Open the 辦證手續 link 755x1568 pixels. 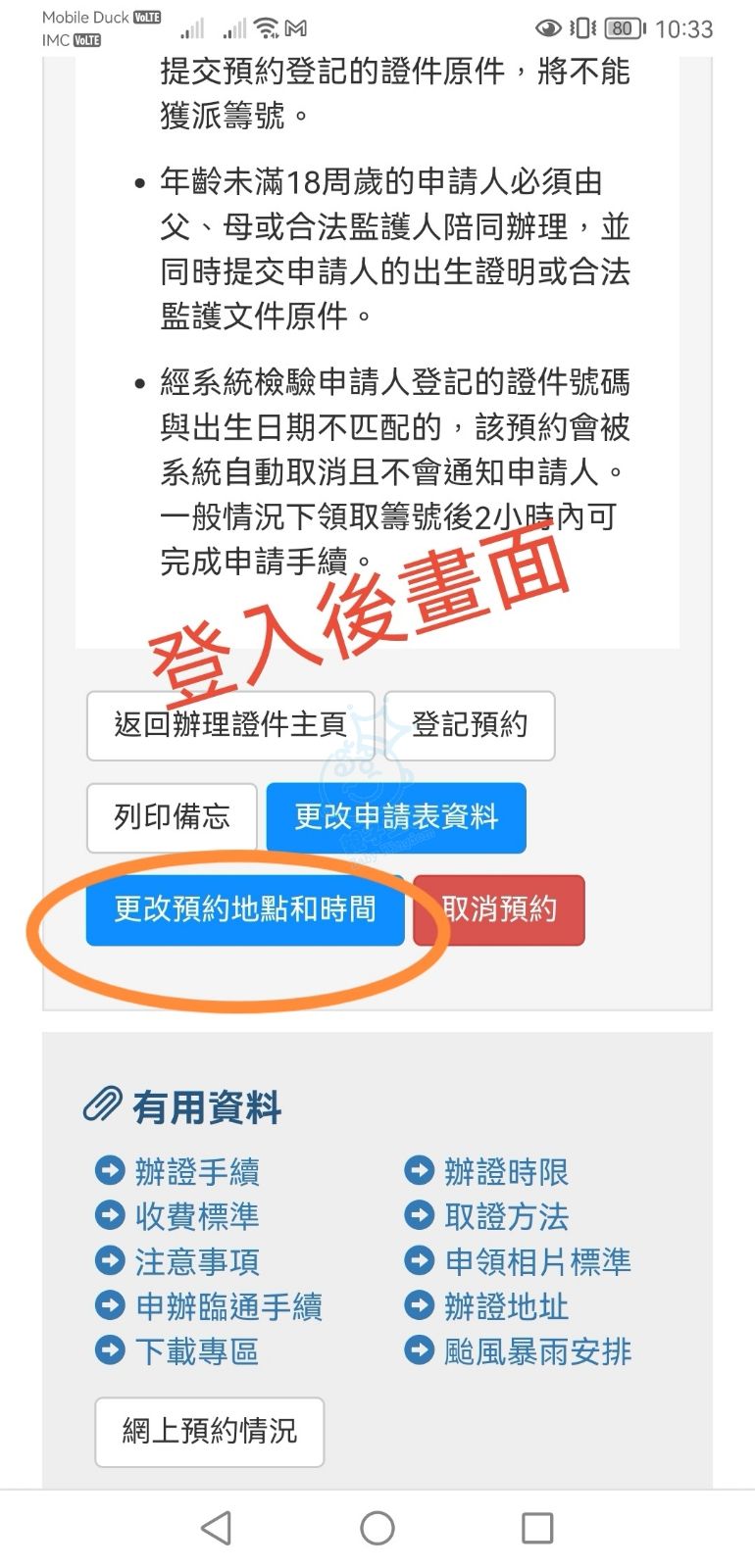197,1171
